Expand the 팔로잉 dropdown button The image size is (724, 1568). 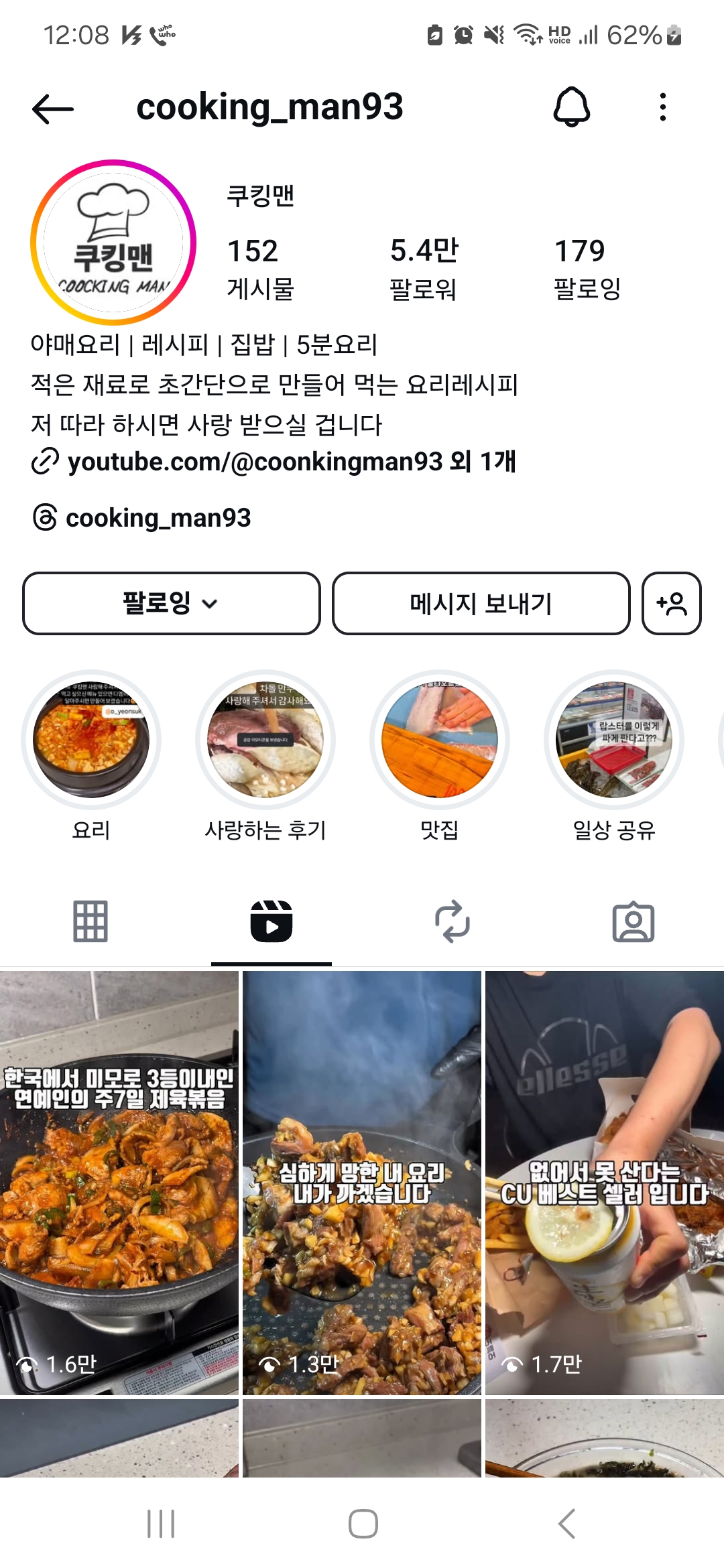pyautogui.click(x=172, y=603)
